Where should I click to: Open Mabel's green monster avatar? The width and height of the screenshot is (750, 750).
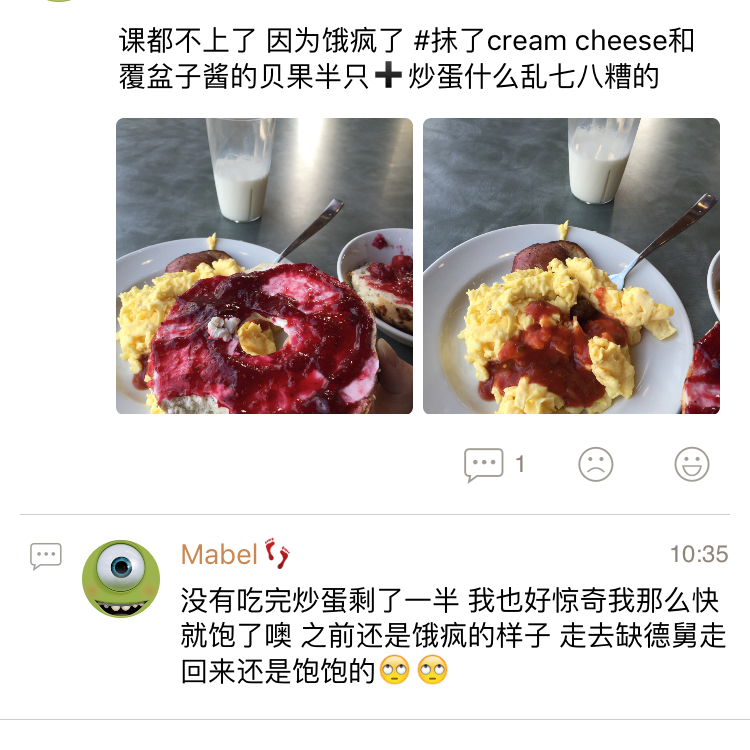121,579
